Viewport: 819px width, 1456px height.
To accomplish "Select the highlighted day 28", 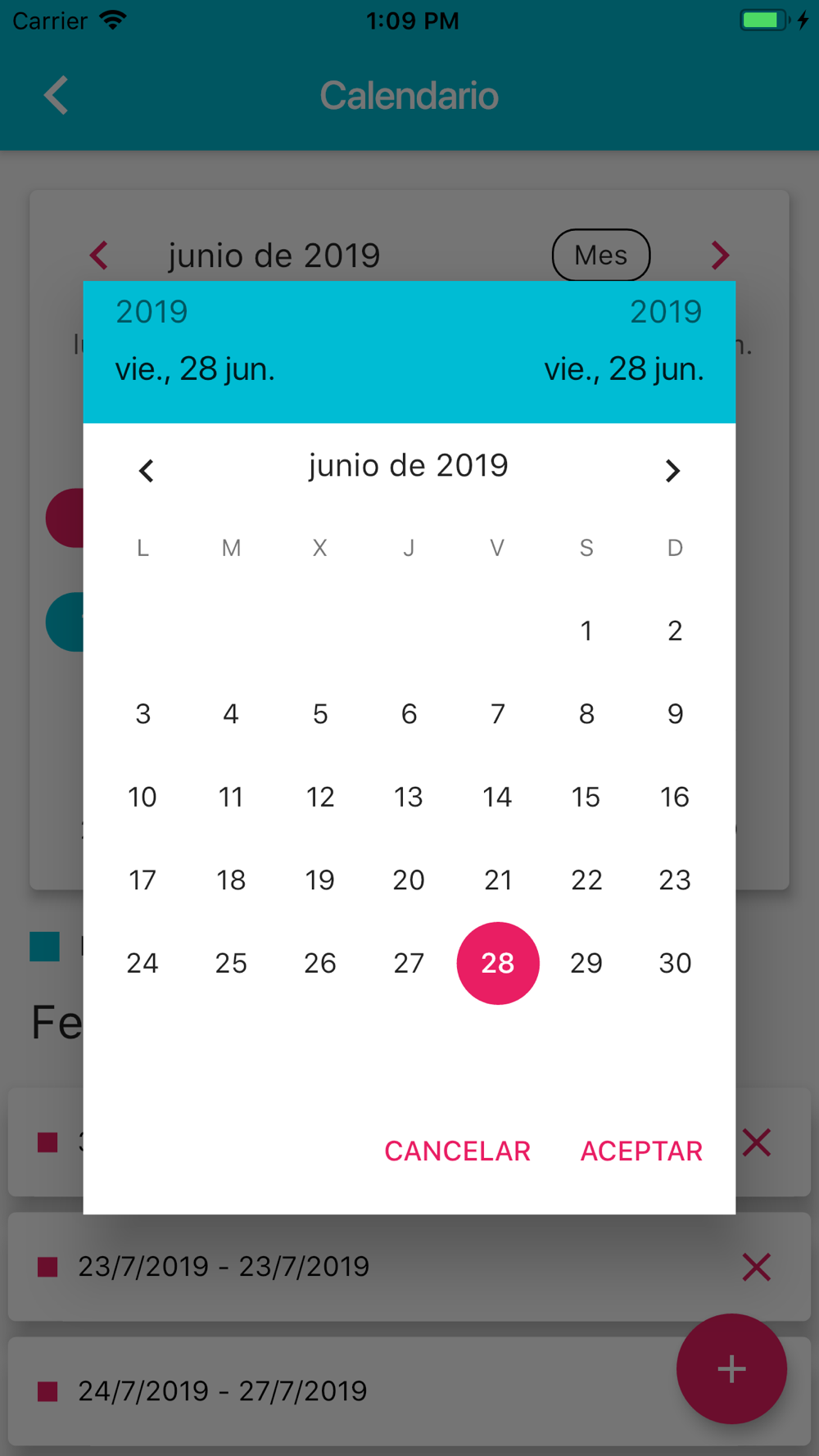I will tap(498, 963).
